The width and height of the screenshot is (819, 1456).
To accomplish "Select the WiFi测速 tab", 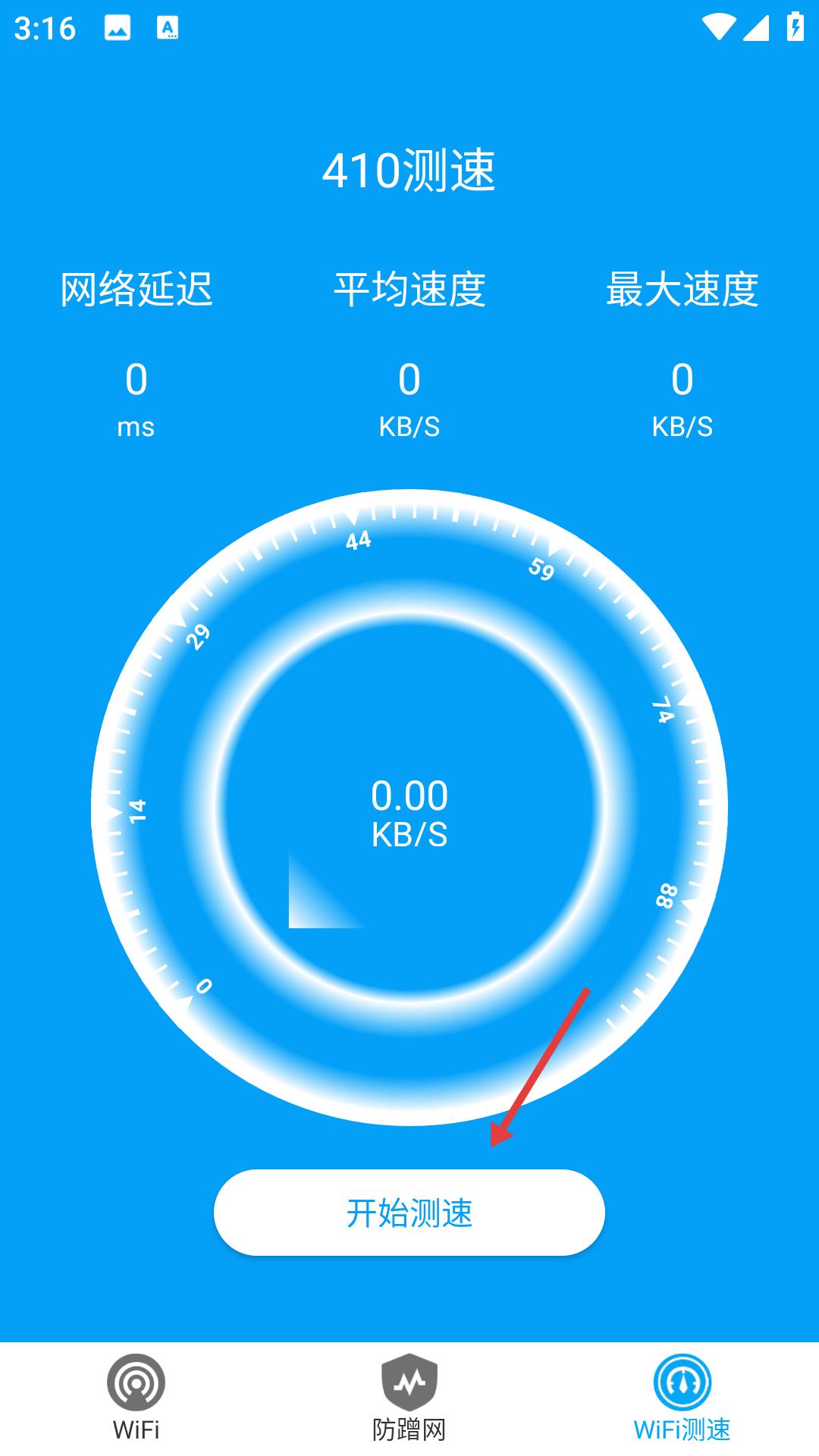I will pos(682,1398).
